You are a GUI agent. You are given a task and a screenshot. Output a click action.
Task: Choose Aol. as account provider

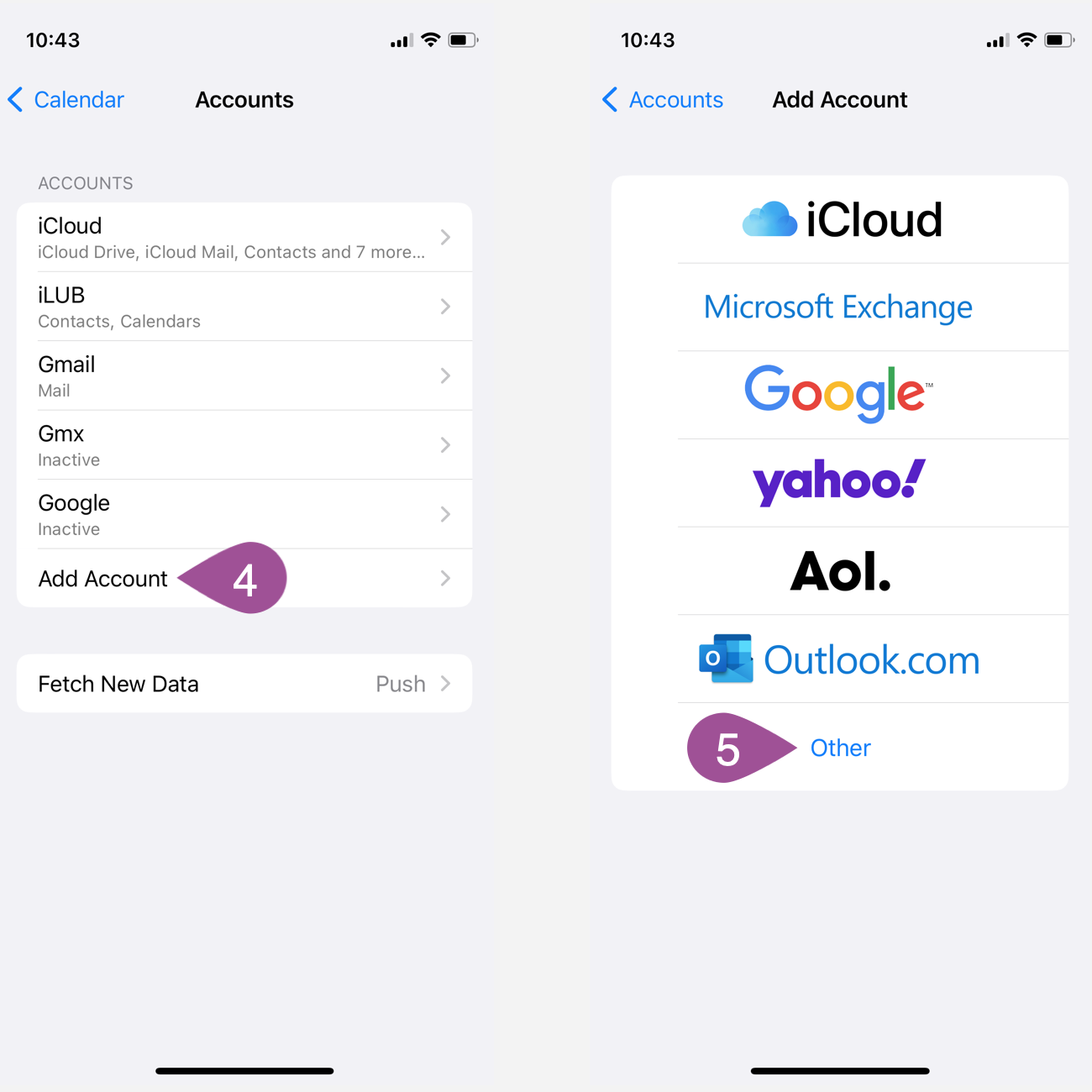pos(840,571)
